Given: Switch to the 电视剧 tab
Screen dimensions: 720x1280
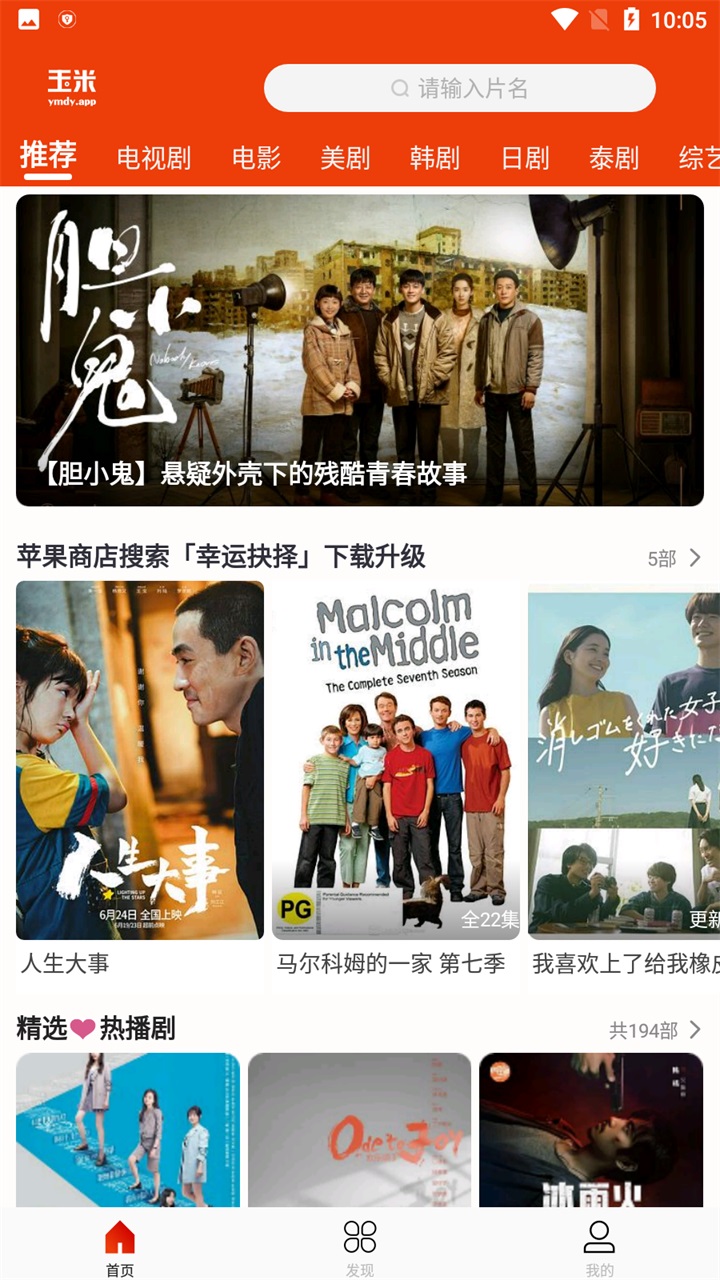Looking at the screenshot, I should 153,158.
